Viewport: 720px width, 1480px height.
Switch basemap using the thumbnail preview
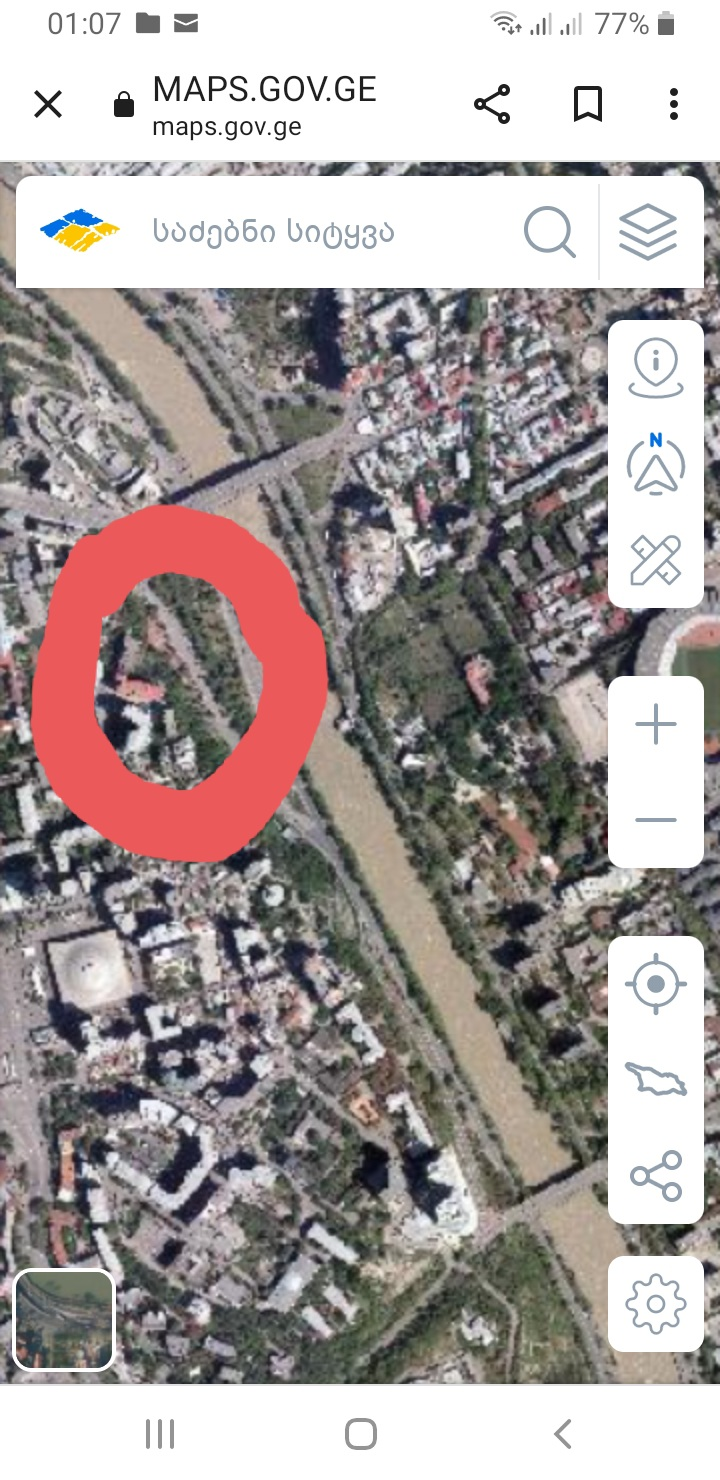pyautogui.click(x=64, y=1320)
